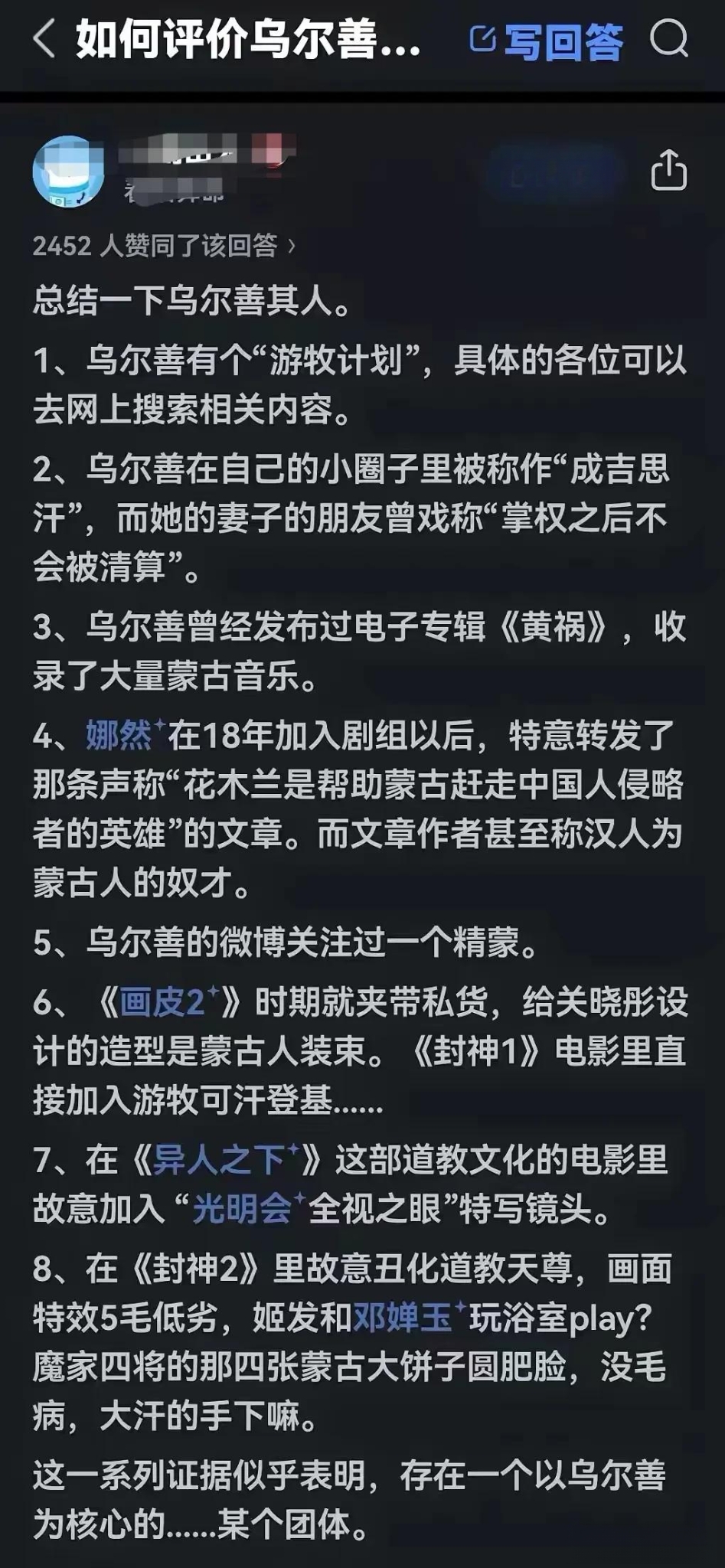
Task: Open the 光明会 keyword link
Action: click(242, 1210)
